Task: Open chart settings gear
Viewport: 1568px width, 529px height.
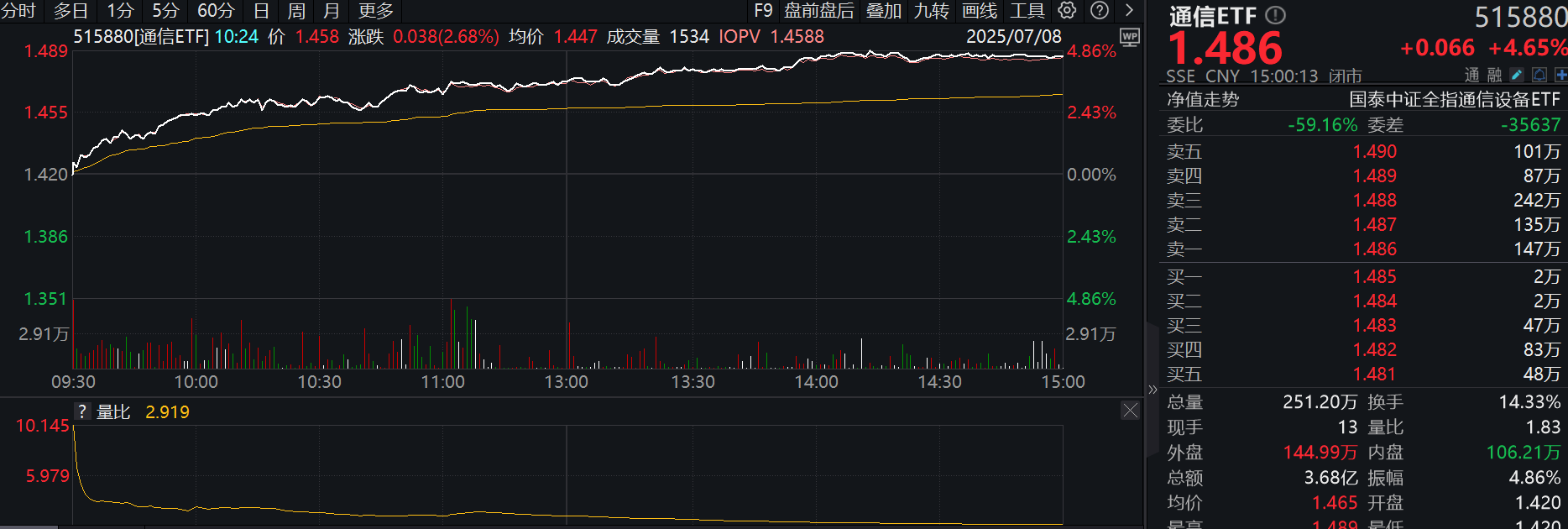Action: (1067, 11)
